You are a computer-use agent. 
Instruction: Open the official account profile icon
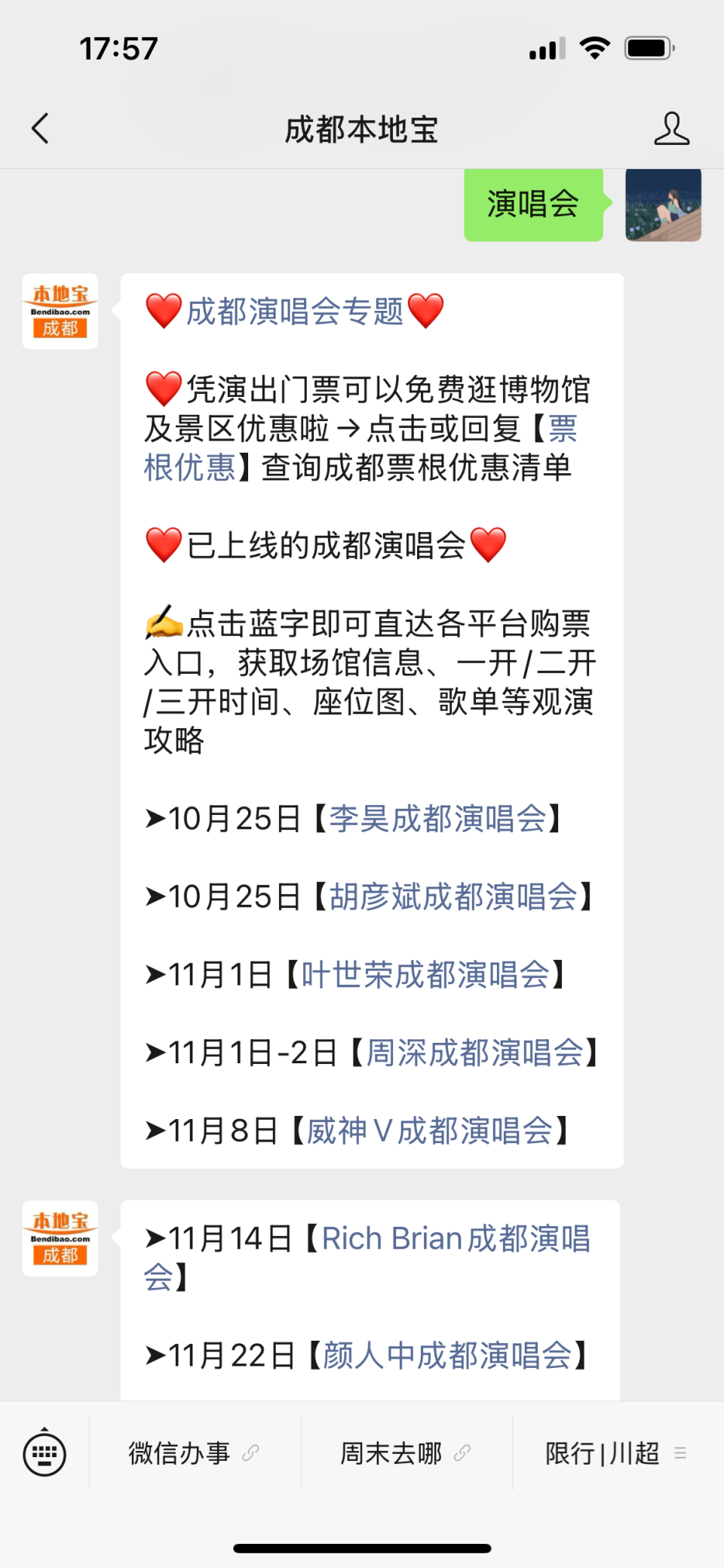(x=671, y=128)
